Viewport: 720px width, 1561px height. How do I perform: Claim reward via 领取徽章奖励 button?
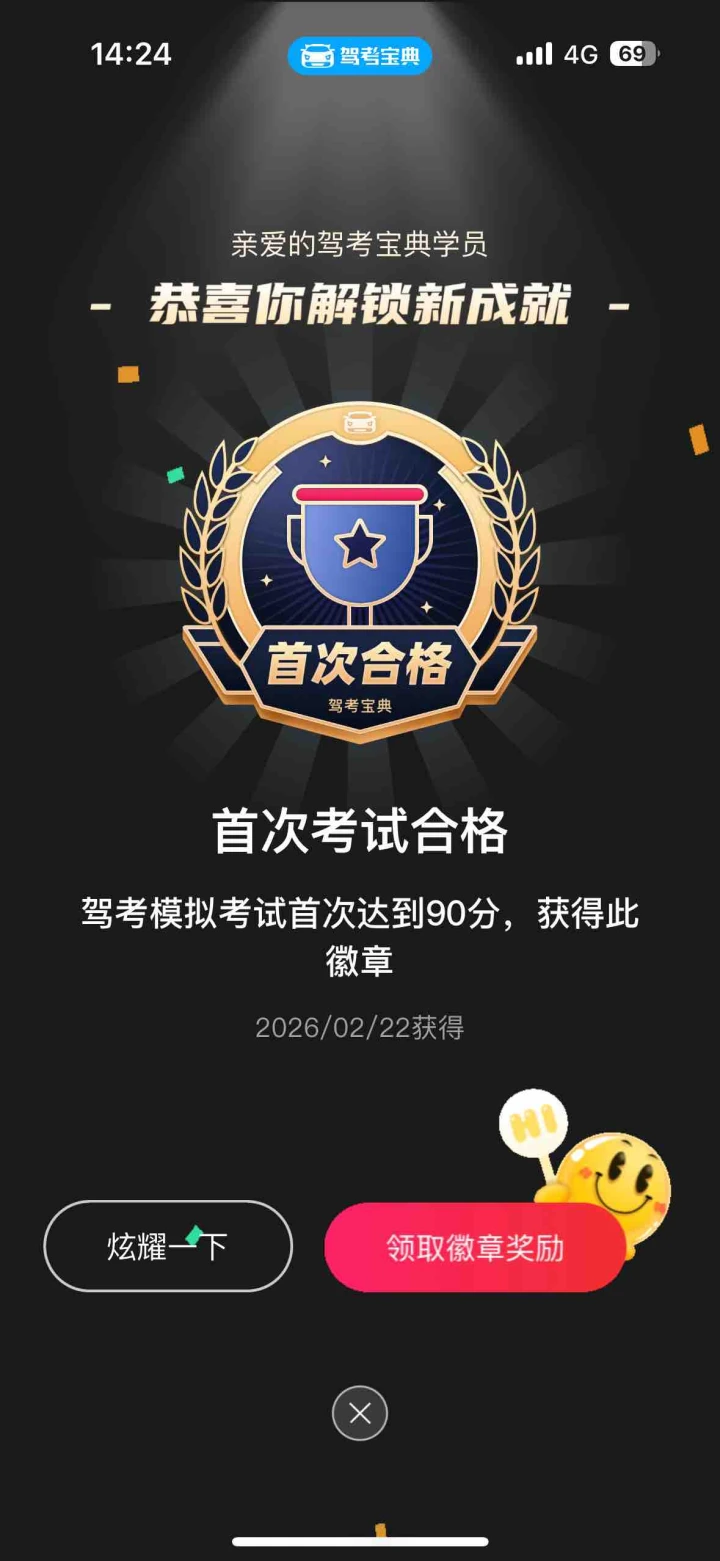475,1248
